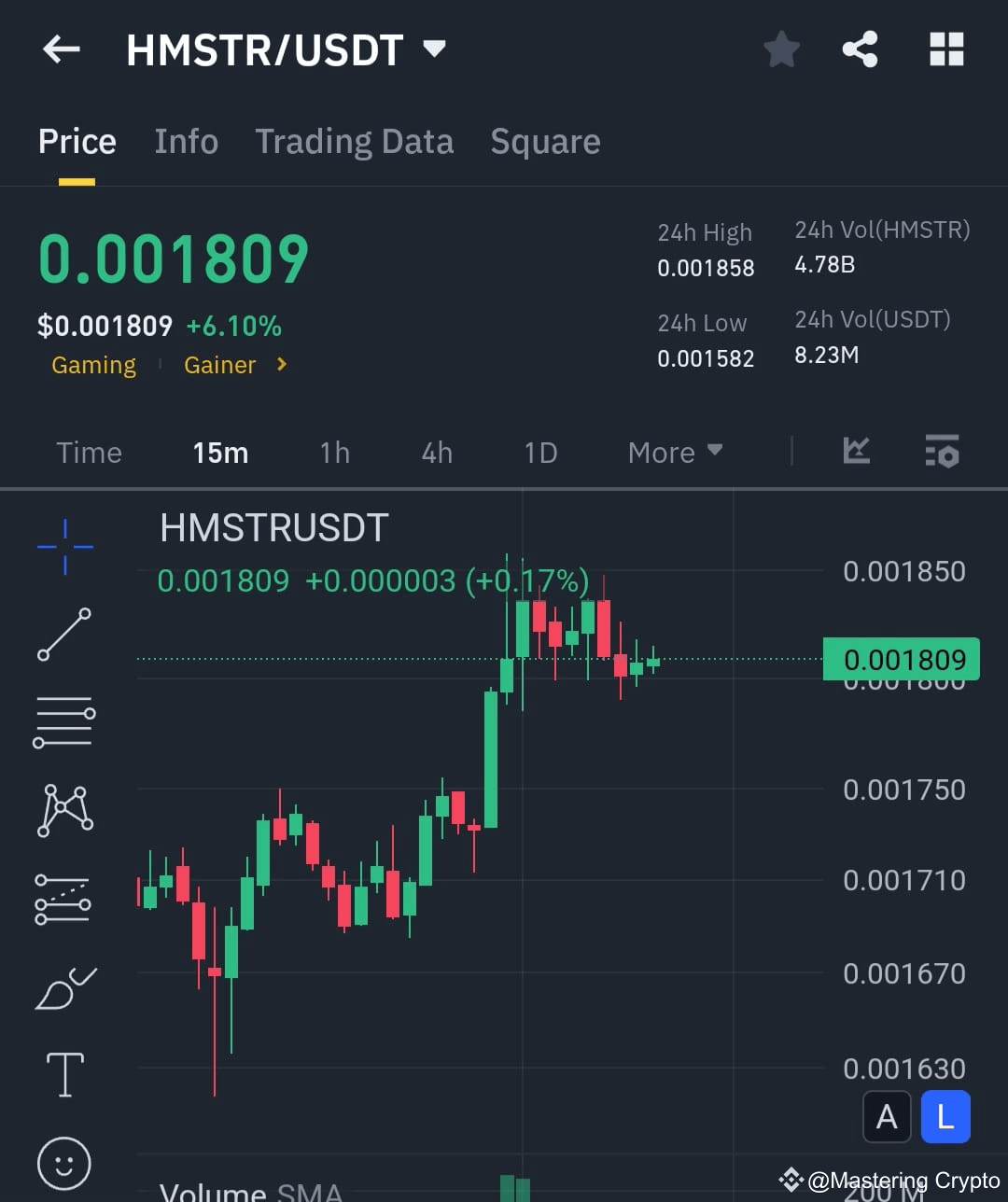
Task: Select the crosshair cursor tool
Action: (64, 548)
